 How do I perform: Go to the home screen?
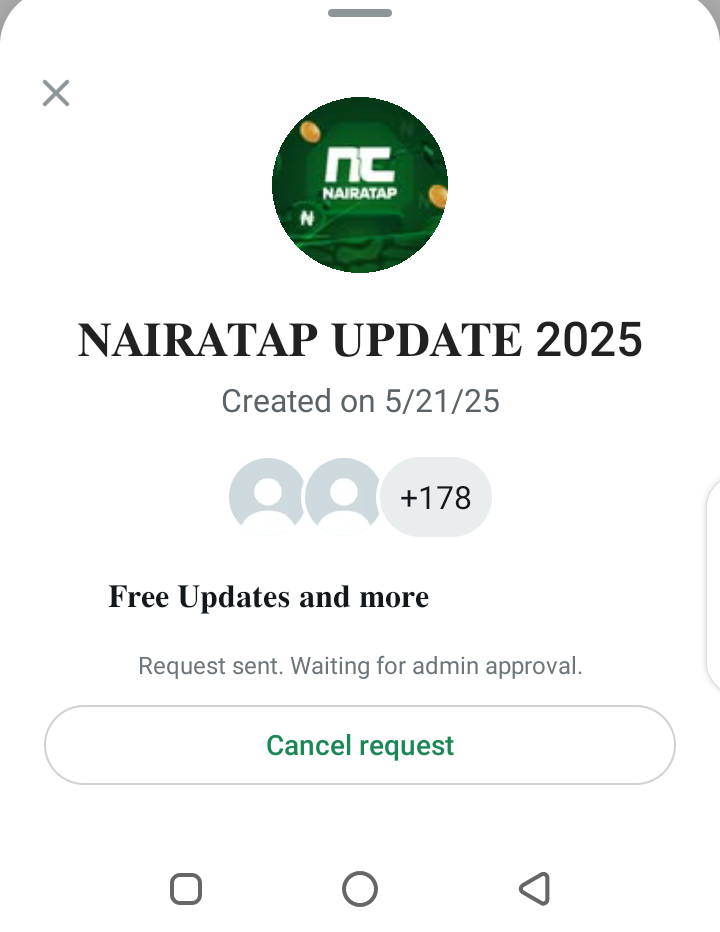pos(360,888)
